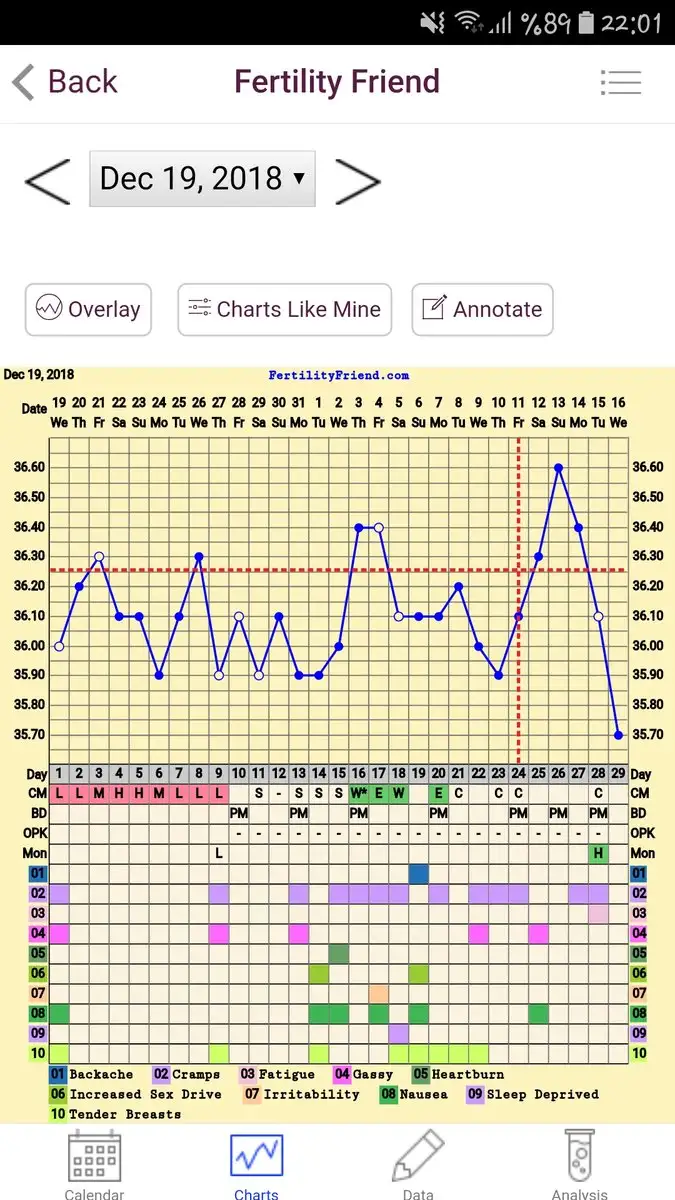This screenshot has width=675, height=1200.
Task: Tap the Overlay button
Action: [x=89, y=309]
